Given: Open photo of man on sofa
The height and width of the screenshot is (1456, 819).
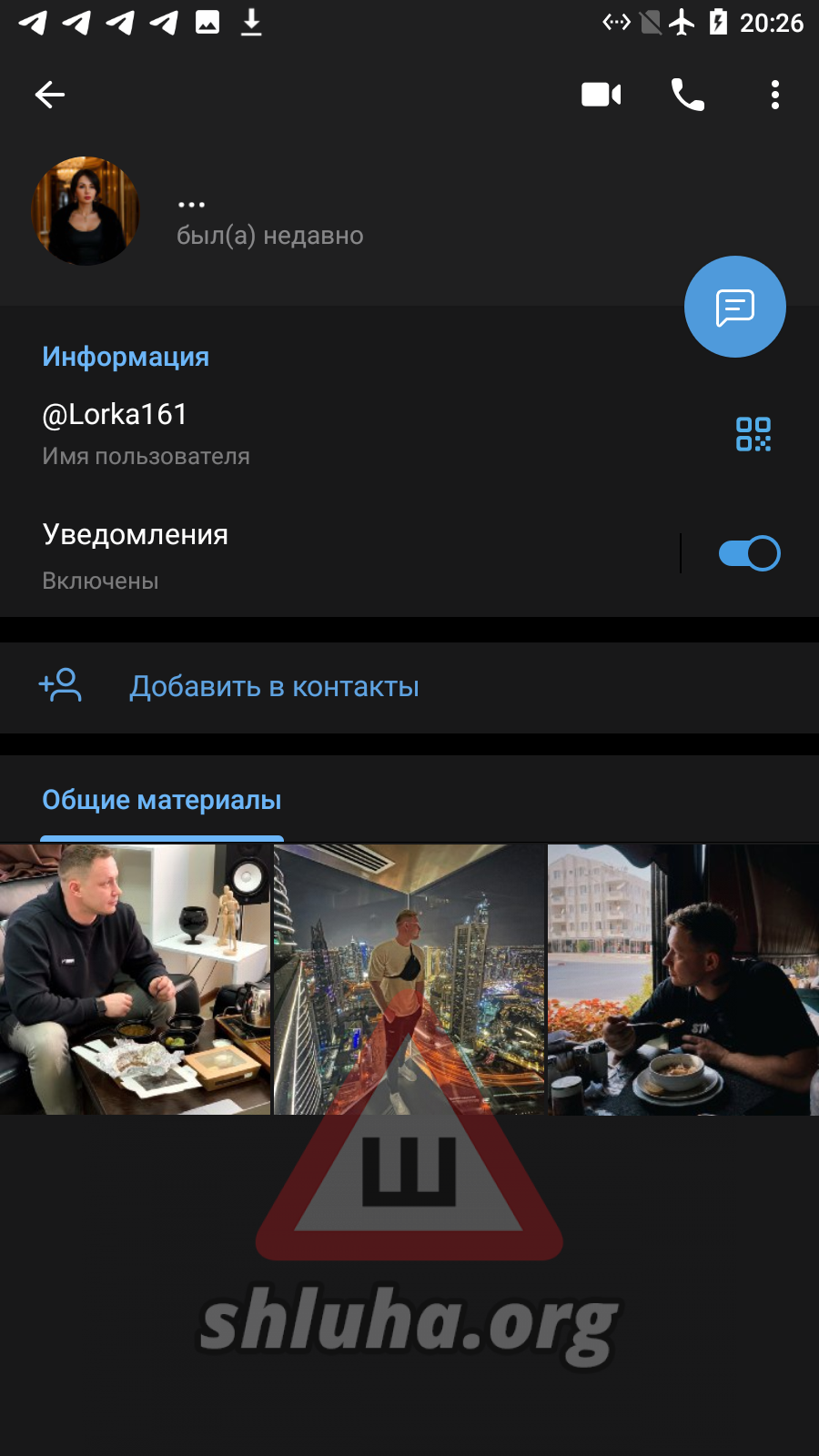Looking at the screenshot, I should coord(136,979).
